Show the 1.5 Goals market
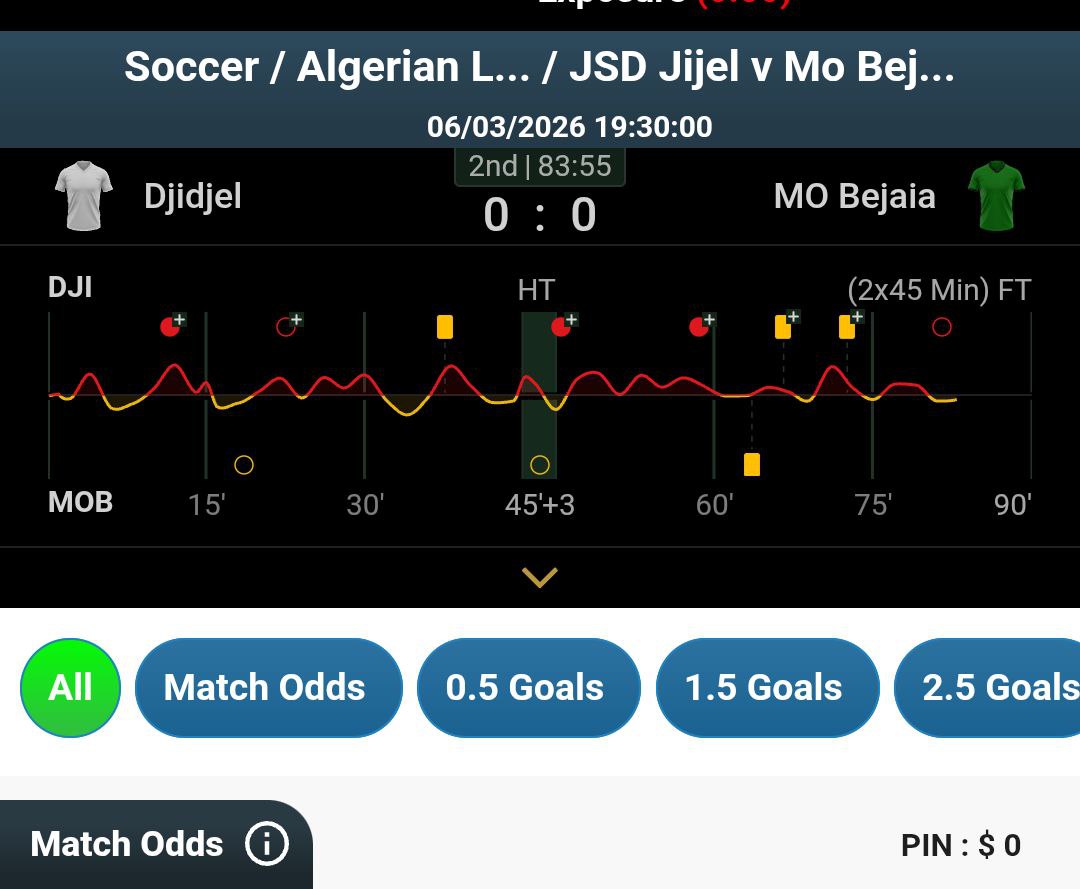1080x889 pixels. click(x=766, y=687)
